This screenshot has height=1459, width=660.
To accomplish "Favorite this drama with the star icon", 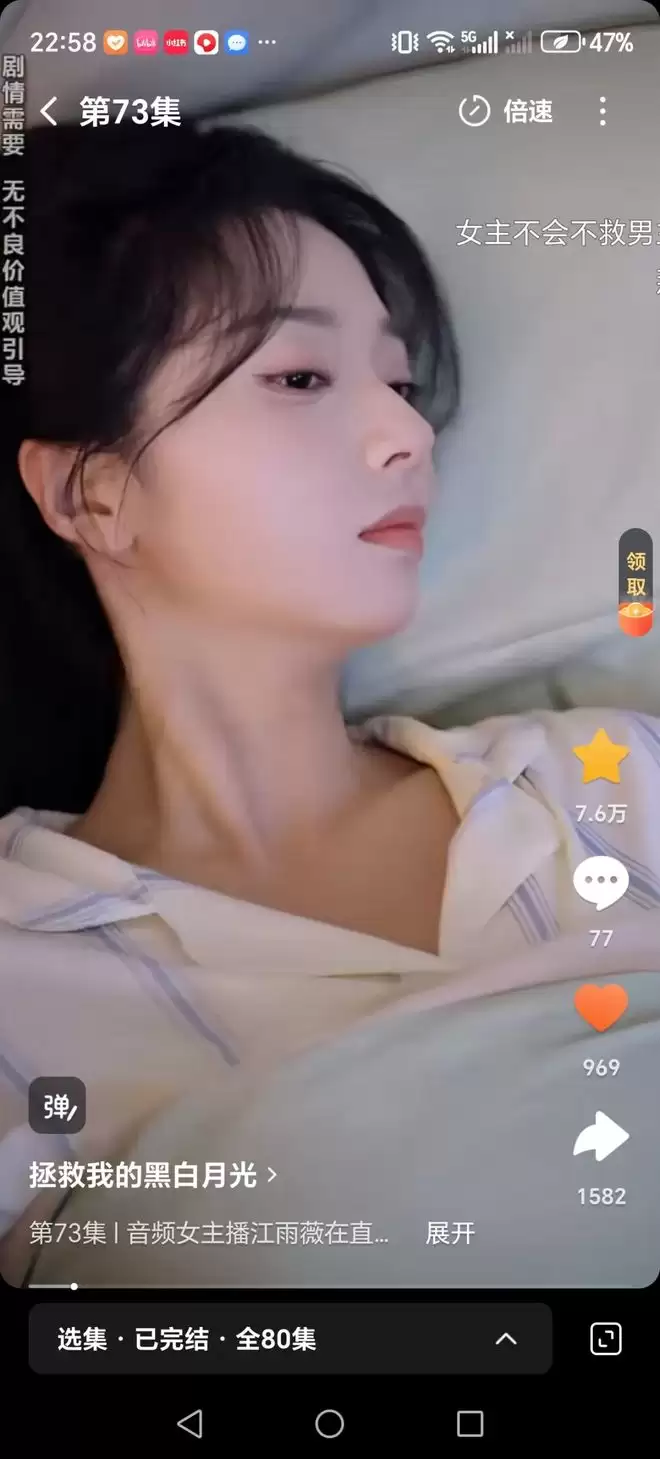I will click(x=601, y=757).
